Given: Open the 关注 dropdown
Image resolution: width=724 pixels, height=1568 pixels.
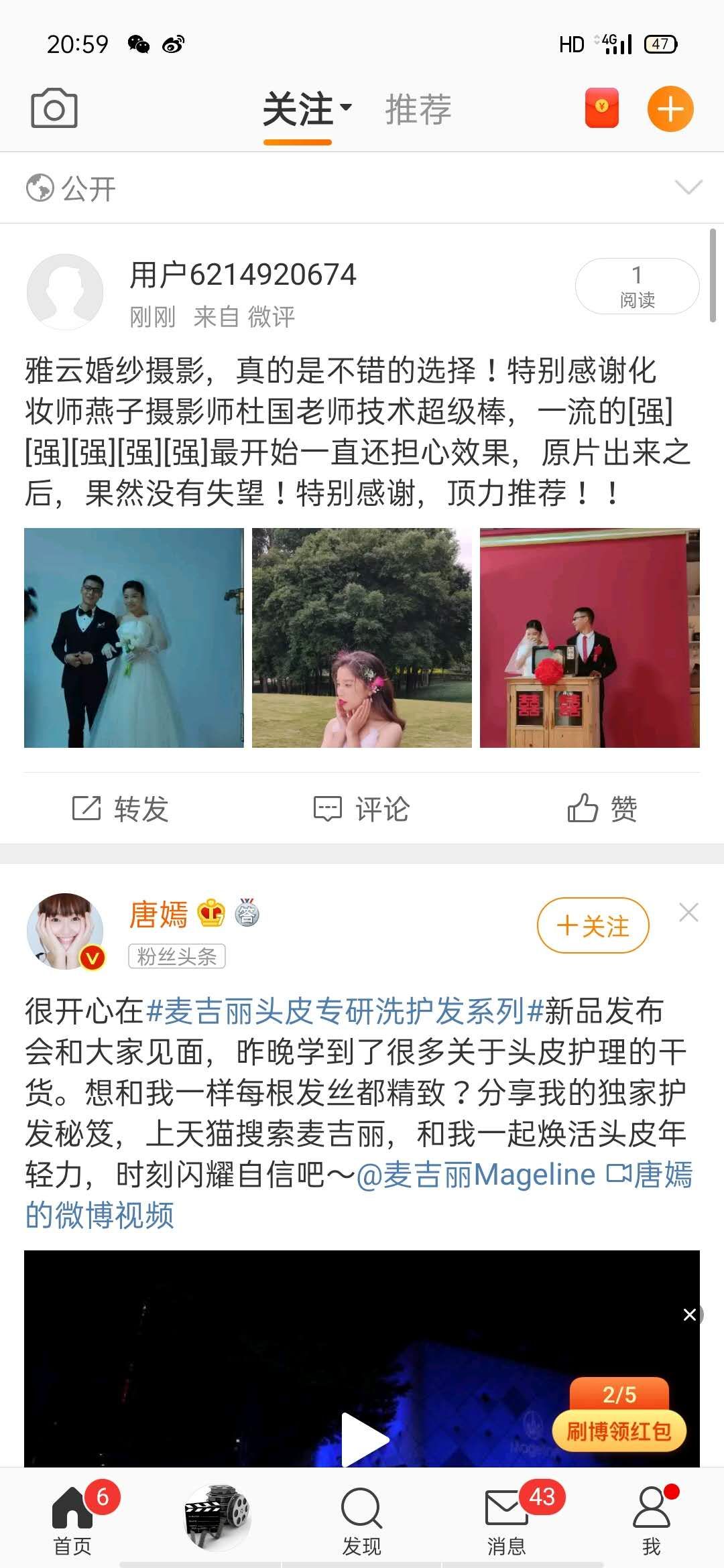Looking at the screenshot, I should tap(307, 110).
